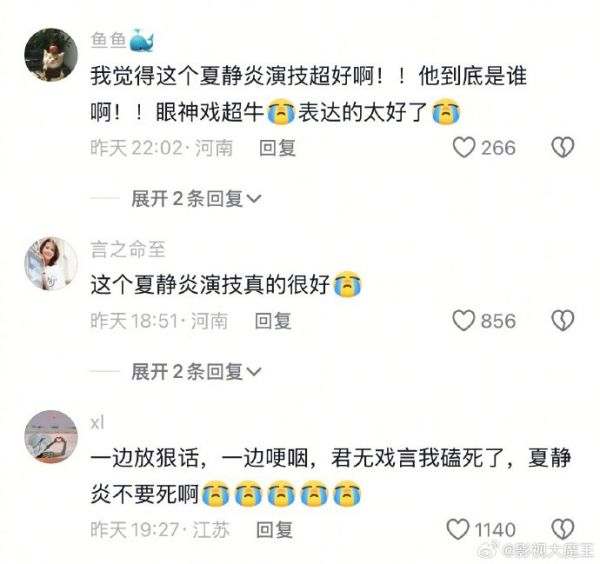
Task: Reply to xl's comment
Action: tap(272, 529)
